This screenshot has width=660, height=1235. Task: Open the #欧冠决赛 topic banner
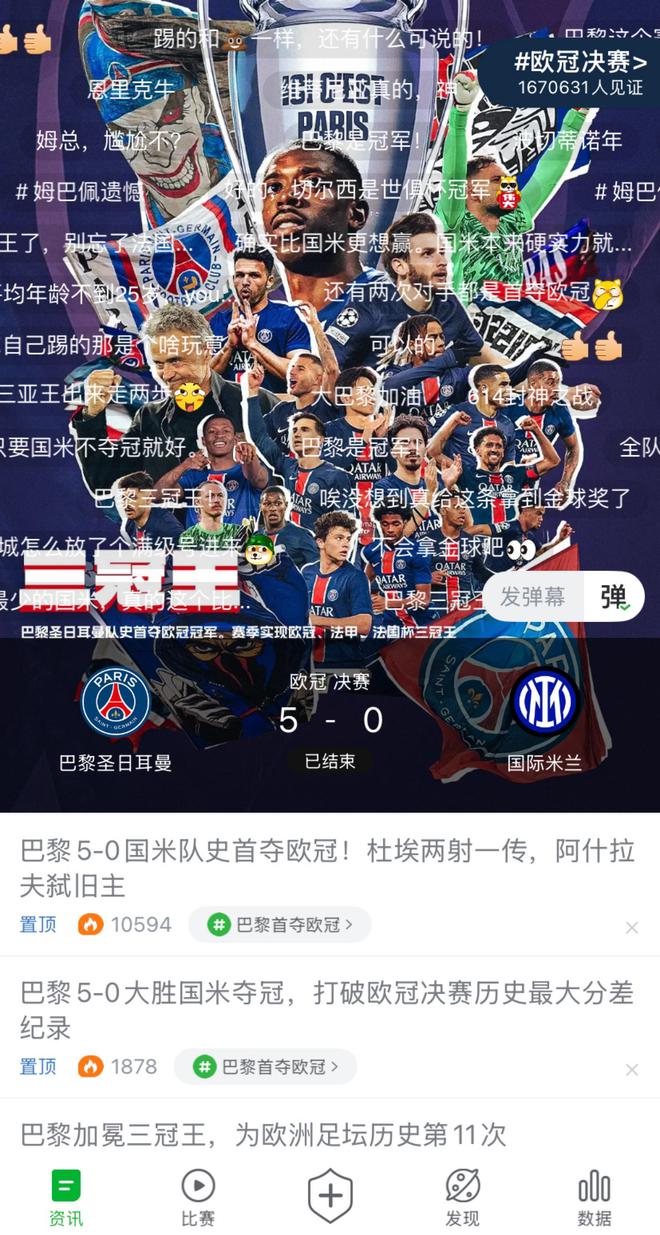pyautogui.click(x=580, y=72)
